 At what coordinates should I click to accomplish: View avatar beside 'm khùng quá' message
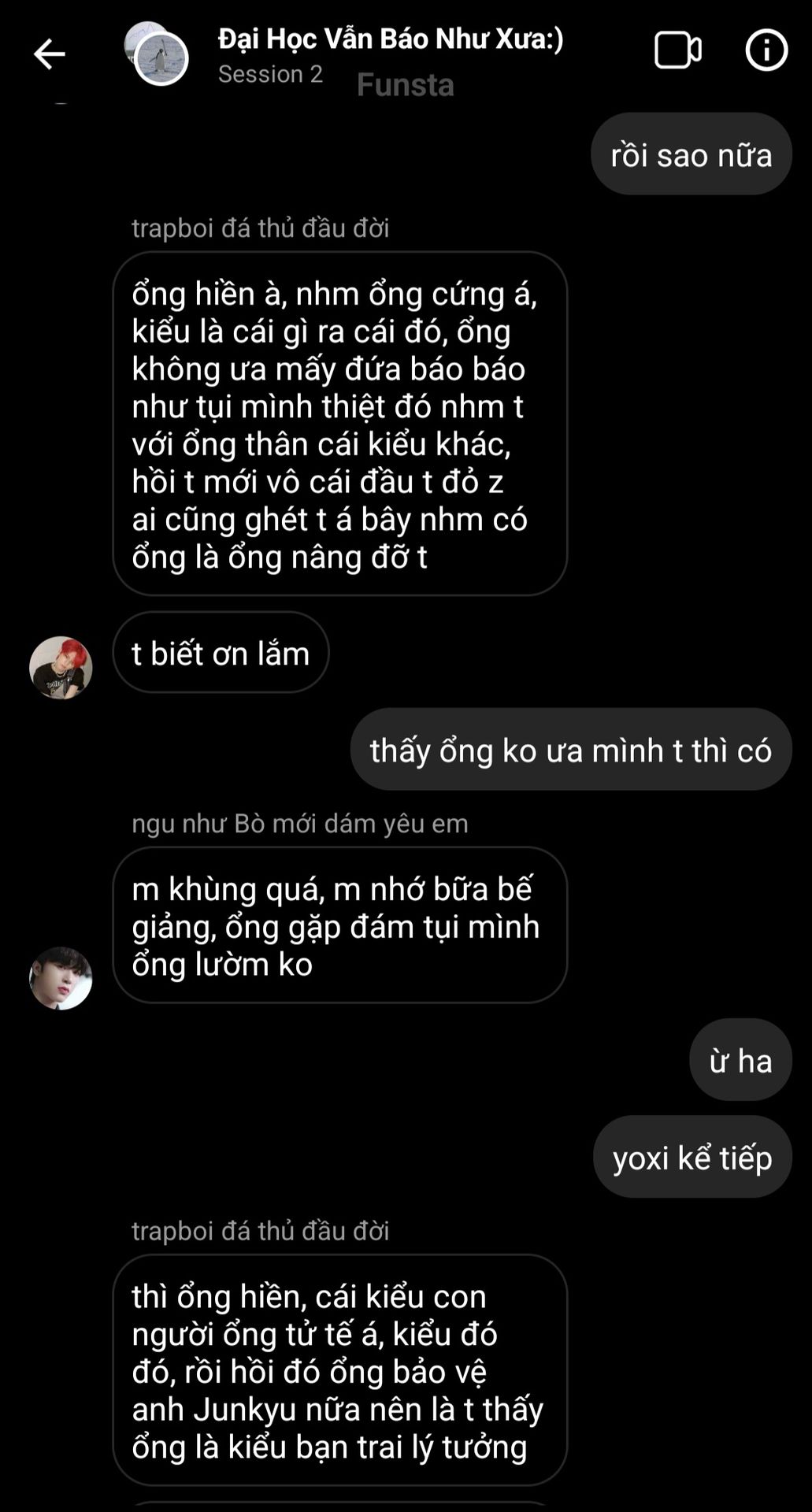61,978
